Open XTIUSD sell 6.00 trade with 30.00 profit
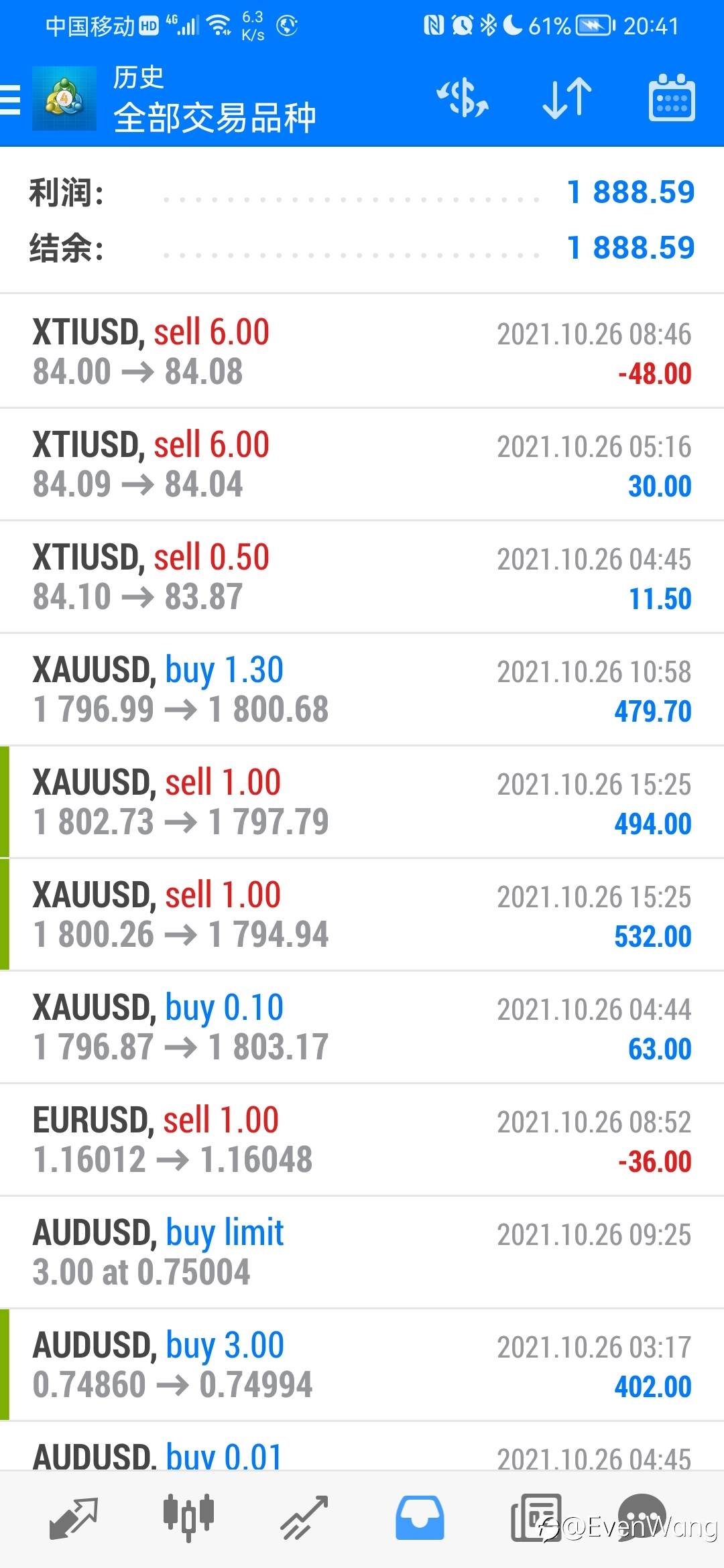Screen dimensions: 724x1568 coord(362,464)
